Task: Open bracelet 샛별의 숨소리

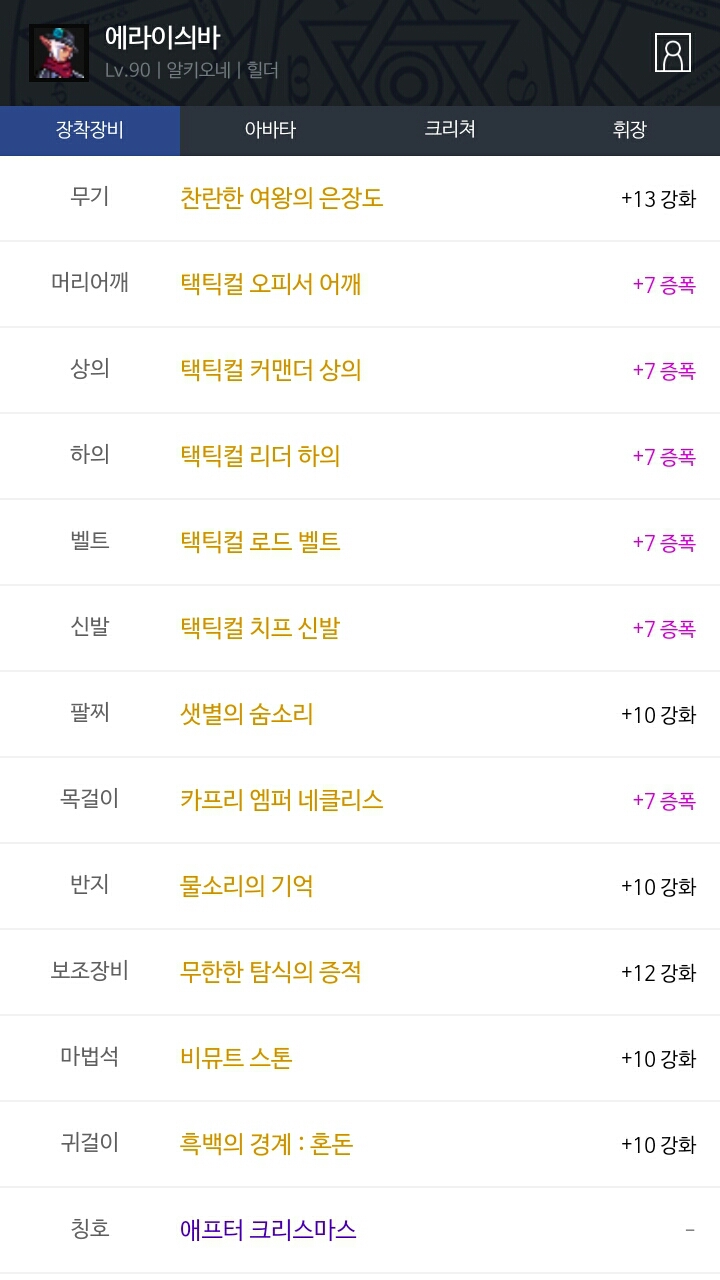Action: [360, 714]
